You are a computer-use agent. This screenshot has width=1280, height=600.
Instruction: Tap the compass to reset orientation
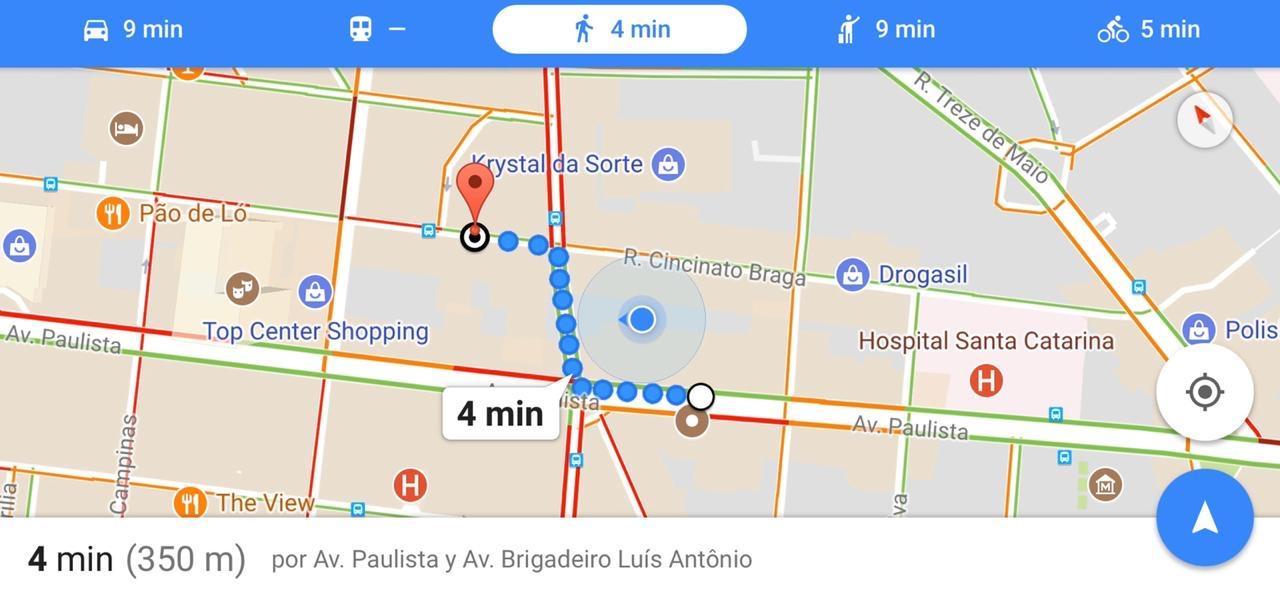[x=1204, y=120]
